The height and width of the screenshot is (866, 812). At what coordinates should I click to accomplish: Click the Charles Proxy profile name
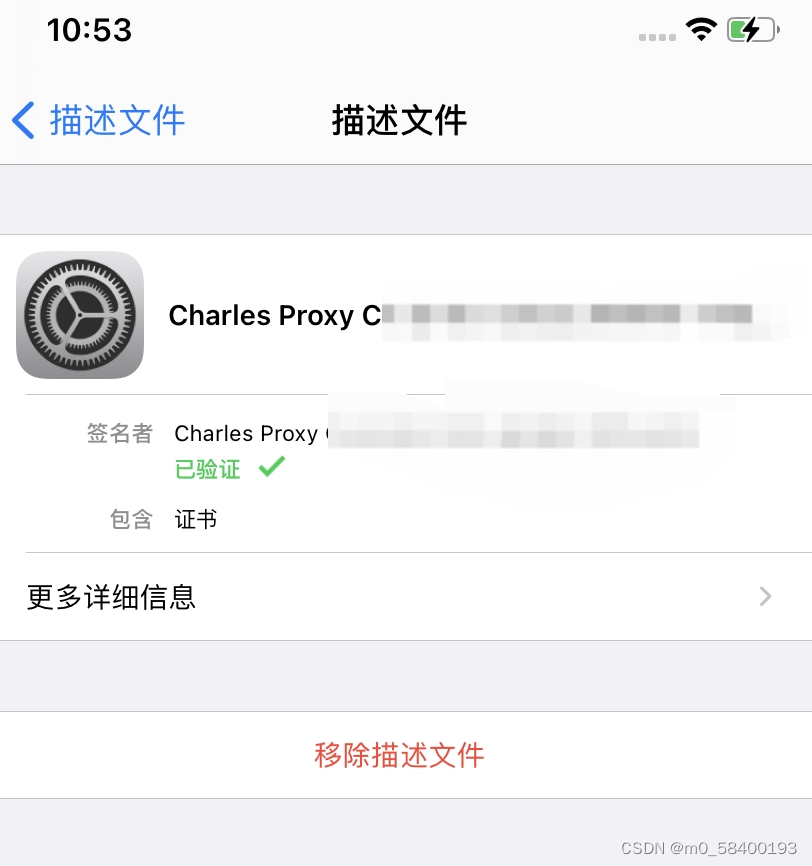pyautogui.click(x=277, y=316)
